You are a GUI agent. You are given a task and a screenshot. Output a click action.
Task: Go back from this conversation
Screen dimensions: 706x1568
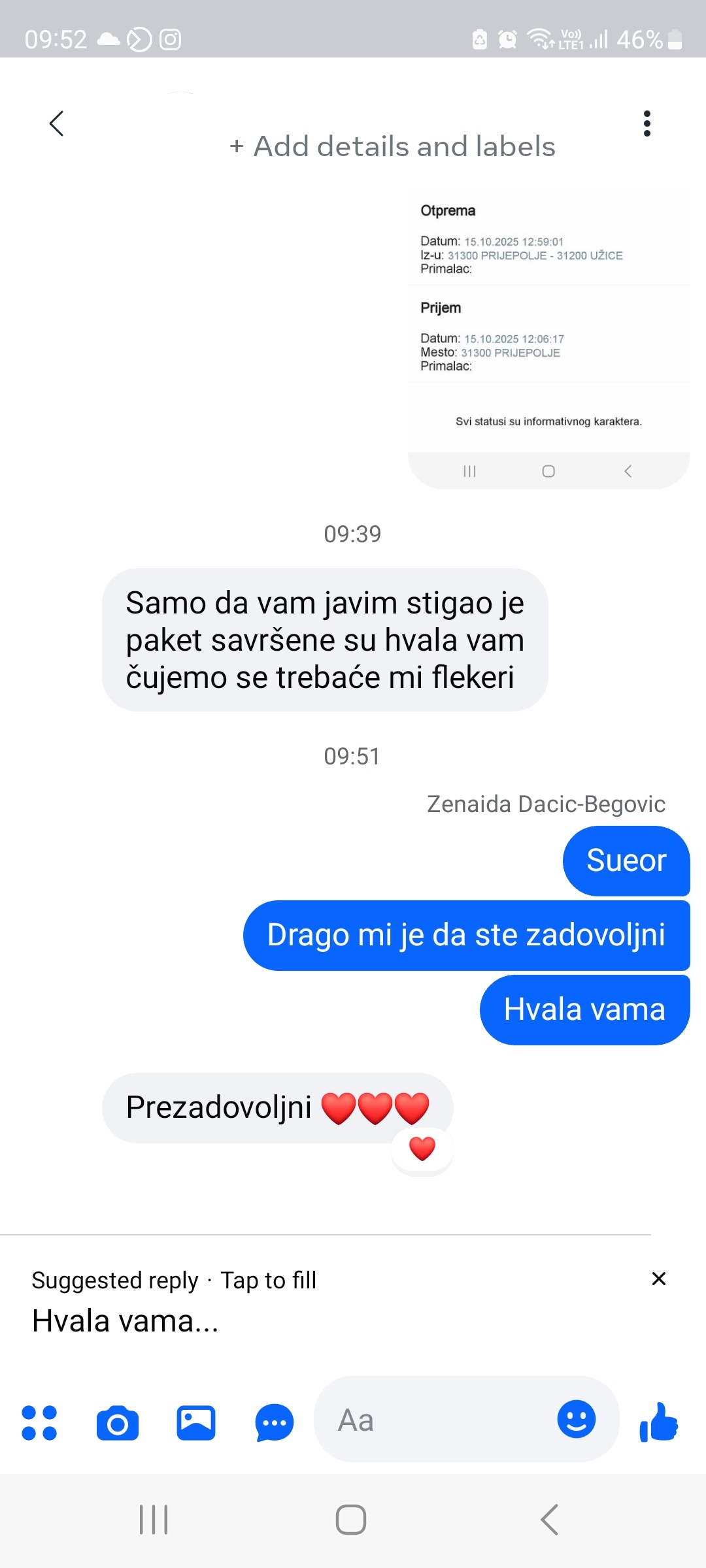click(x=57, y=123)
